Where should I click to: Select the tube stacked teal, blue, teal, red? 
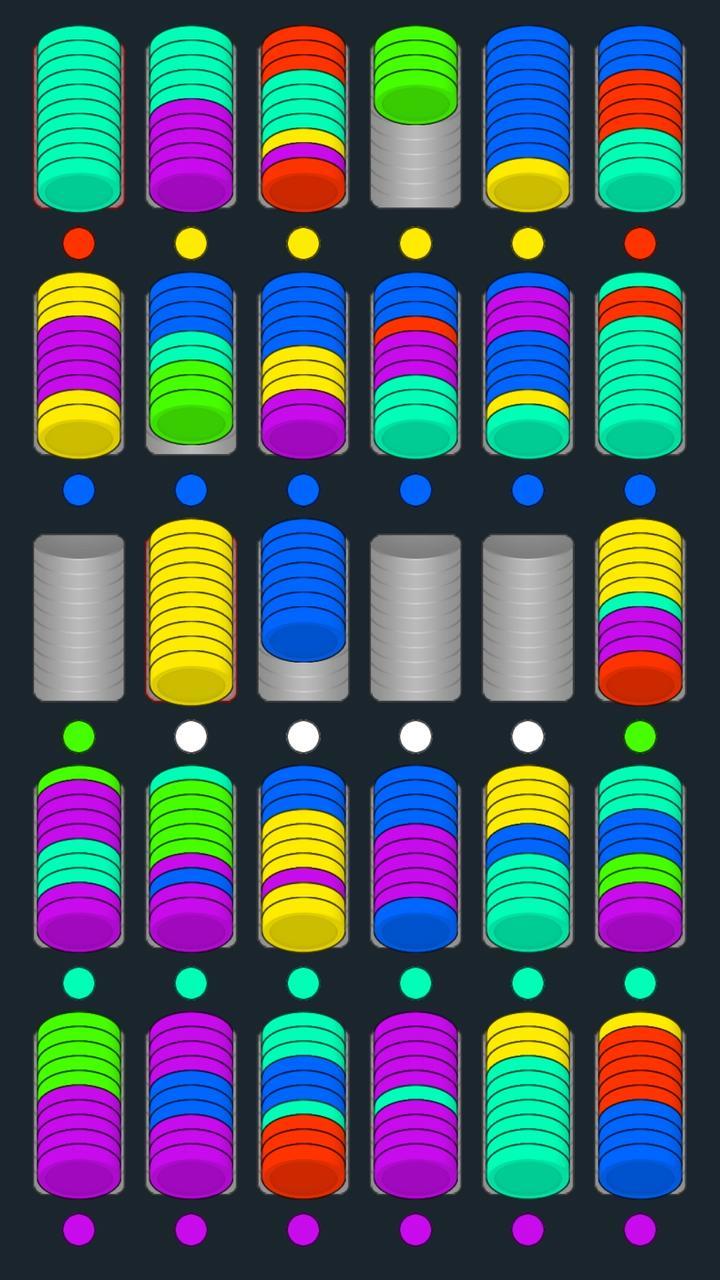pos(303,1105)
